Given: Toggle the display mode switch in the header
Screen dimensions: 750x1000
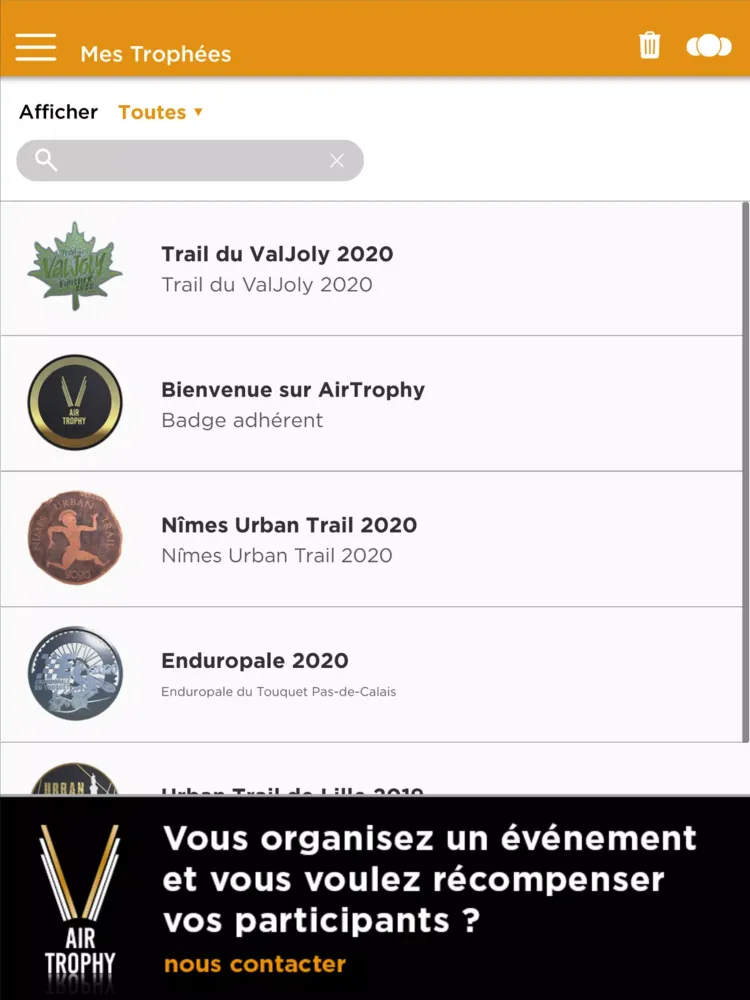Looking at the screenshot, I should 709,45.
